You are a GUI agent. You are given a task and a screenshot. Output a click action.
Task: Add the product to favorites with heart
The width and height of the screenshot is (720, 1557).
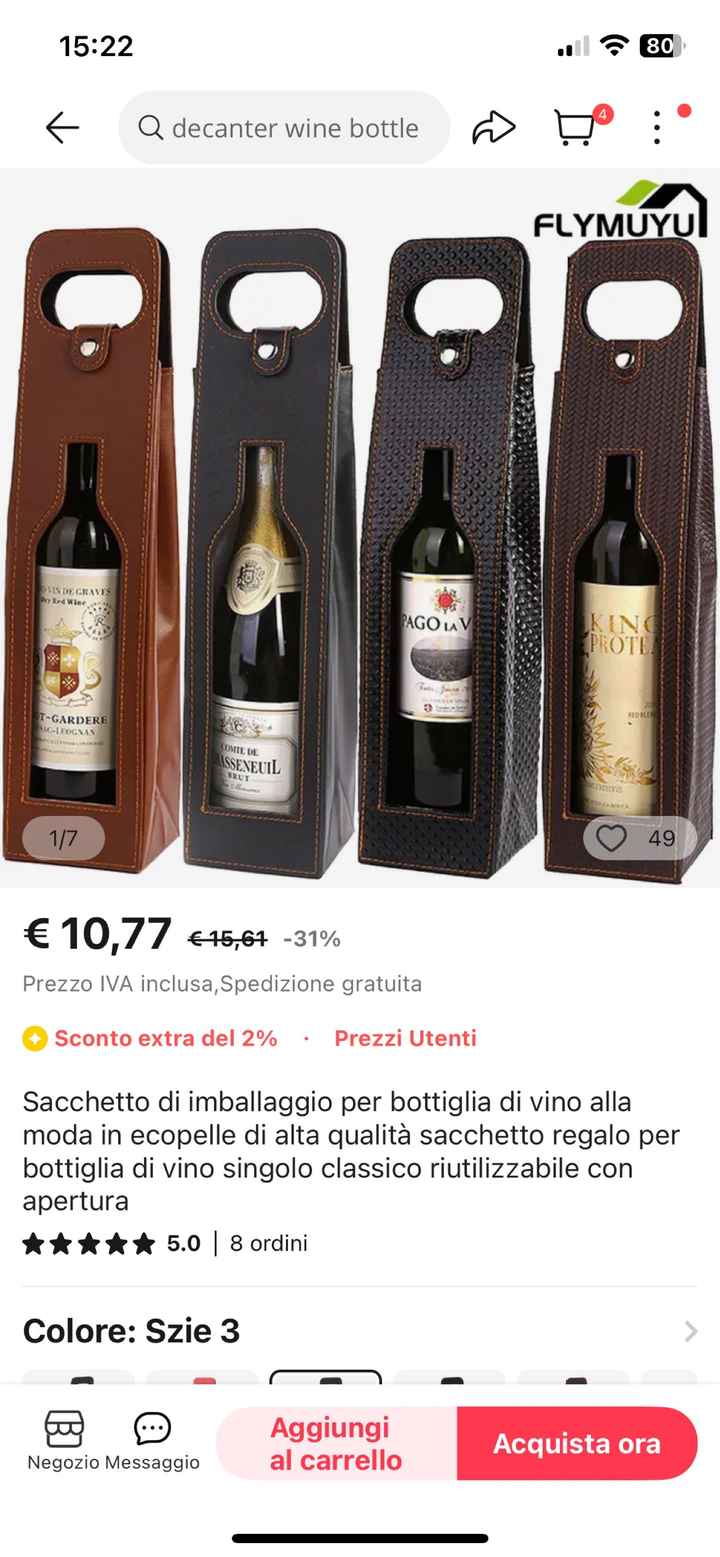tap(612, 838)
